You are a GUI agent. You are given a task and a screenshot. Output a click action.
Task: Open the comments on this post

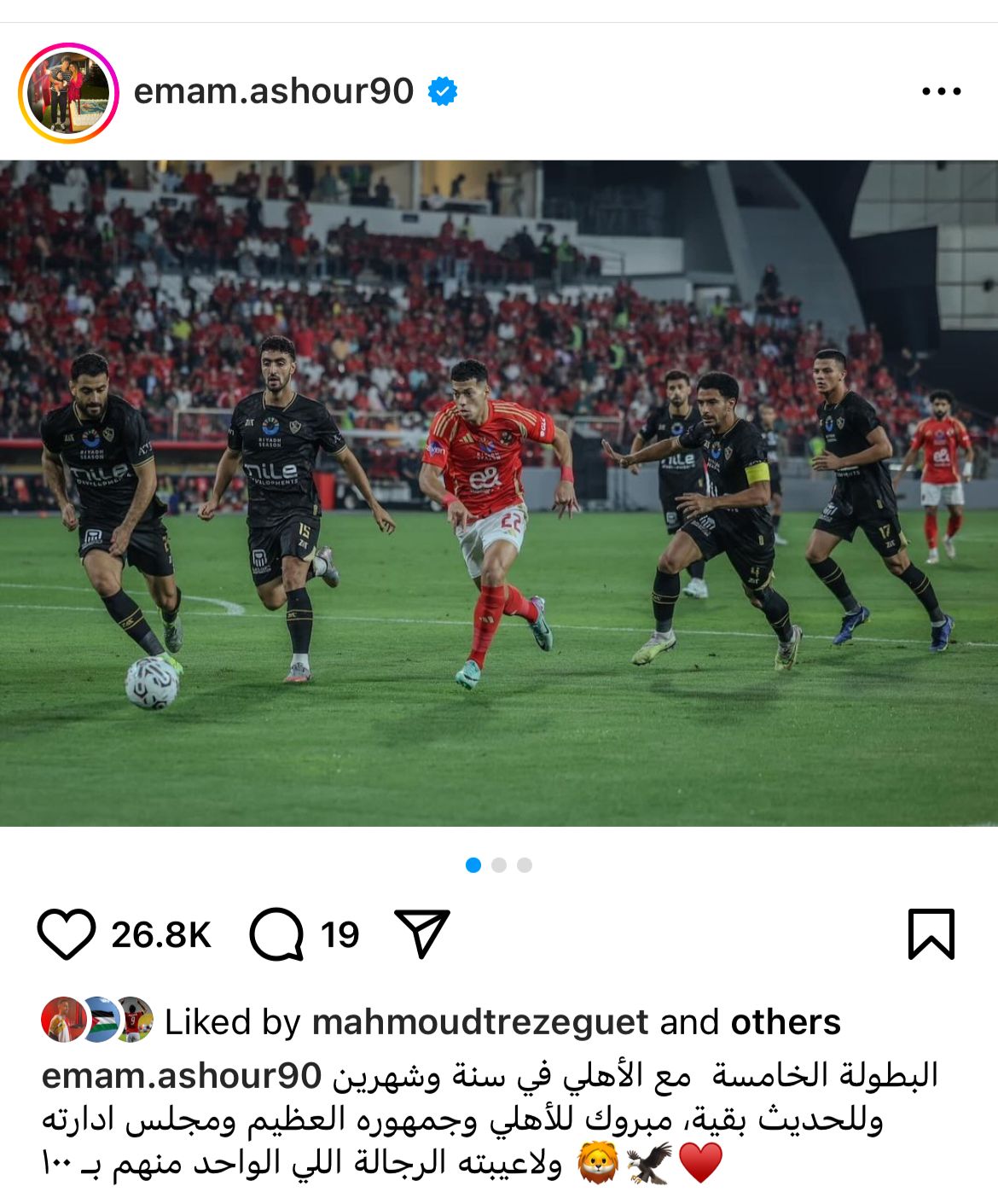[x=276, y=934]
